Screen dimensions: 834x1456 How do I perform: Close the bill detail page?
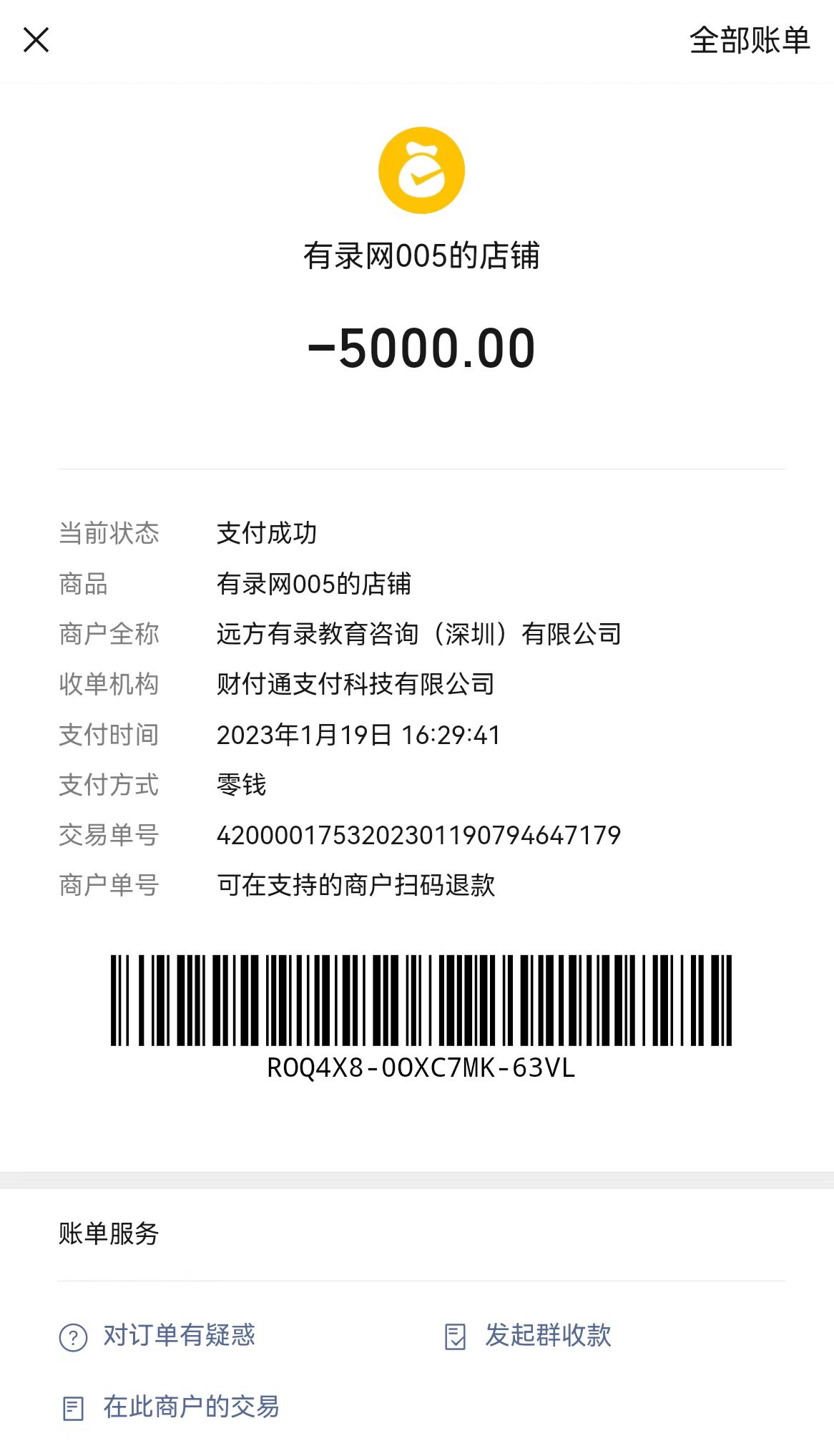point(36,40)
